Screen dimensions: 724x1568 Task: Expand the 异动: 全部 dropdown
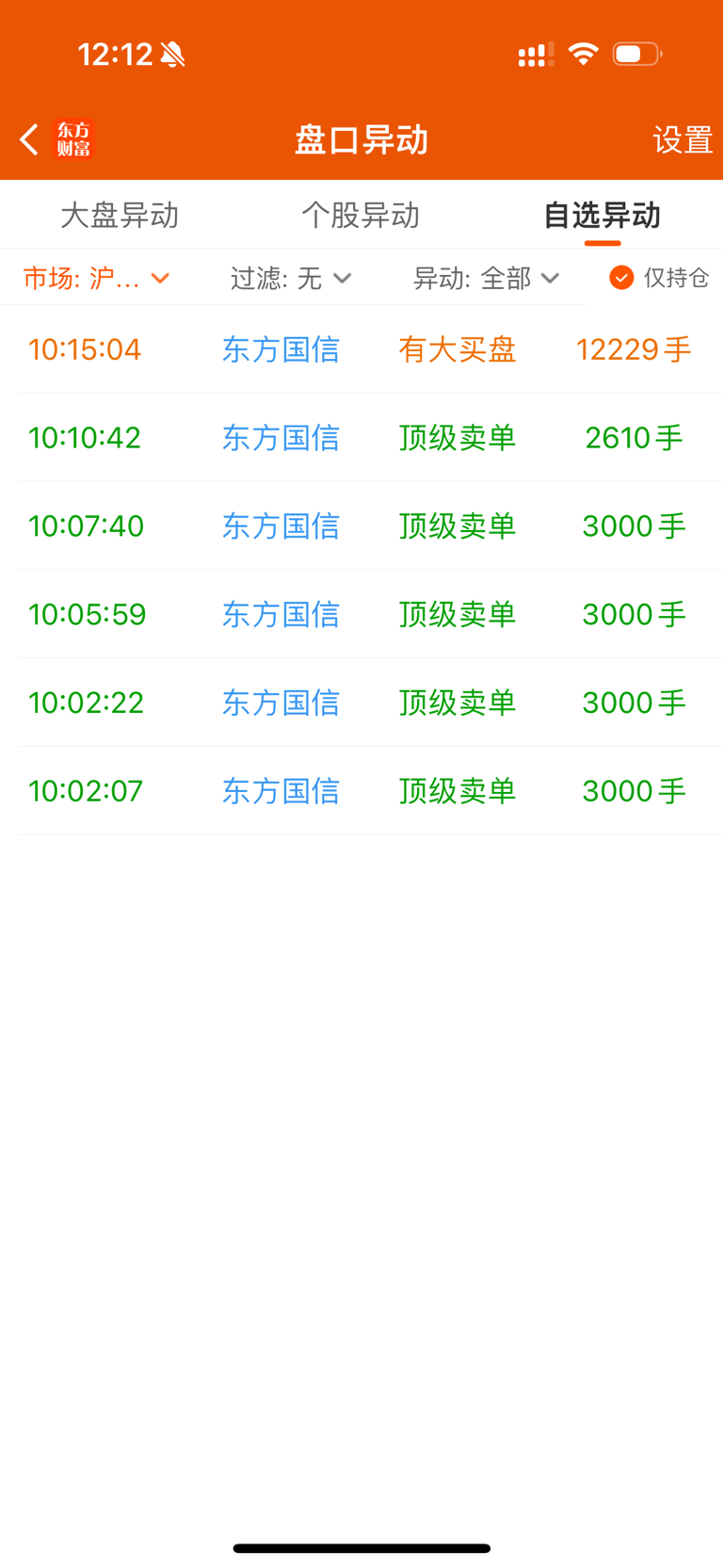pyautogui.click(x=487, y=278)
